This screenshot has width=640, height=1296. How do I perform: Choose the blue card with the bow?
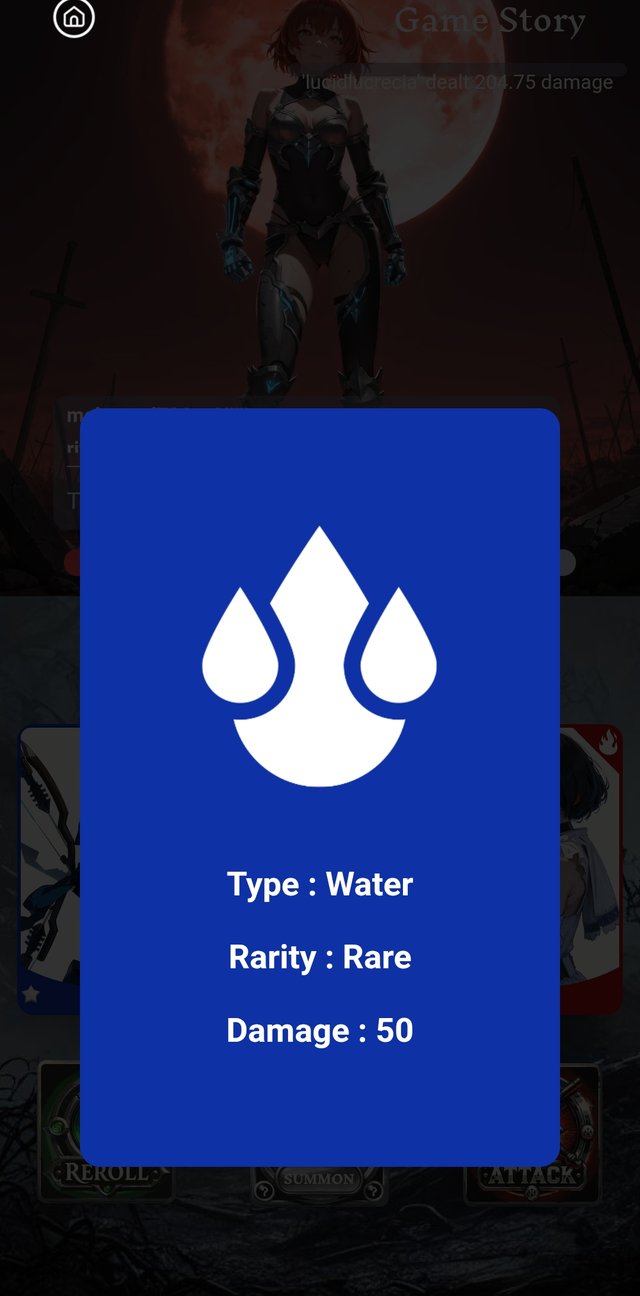click(48, 868)
